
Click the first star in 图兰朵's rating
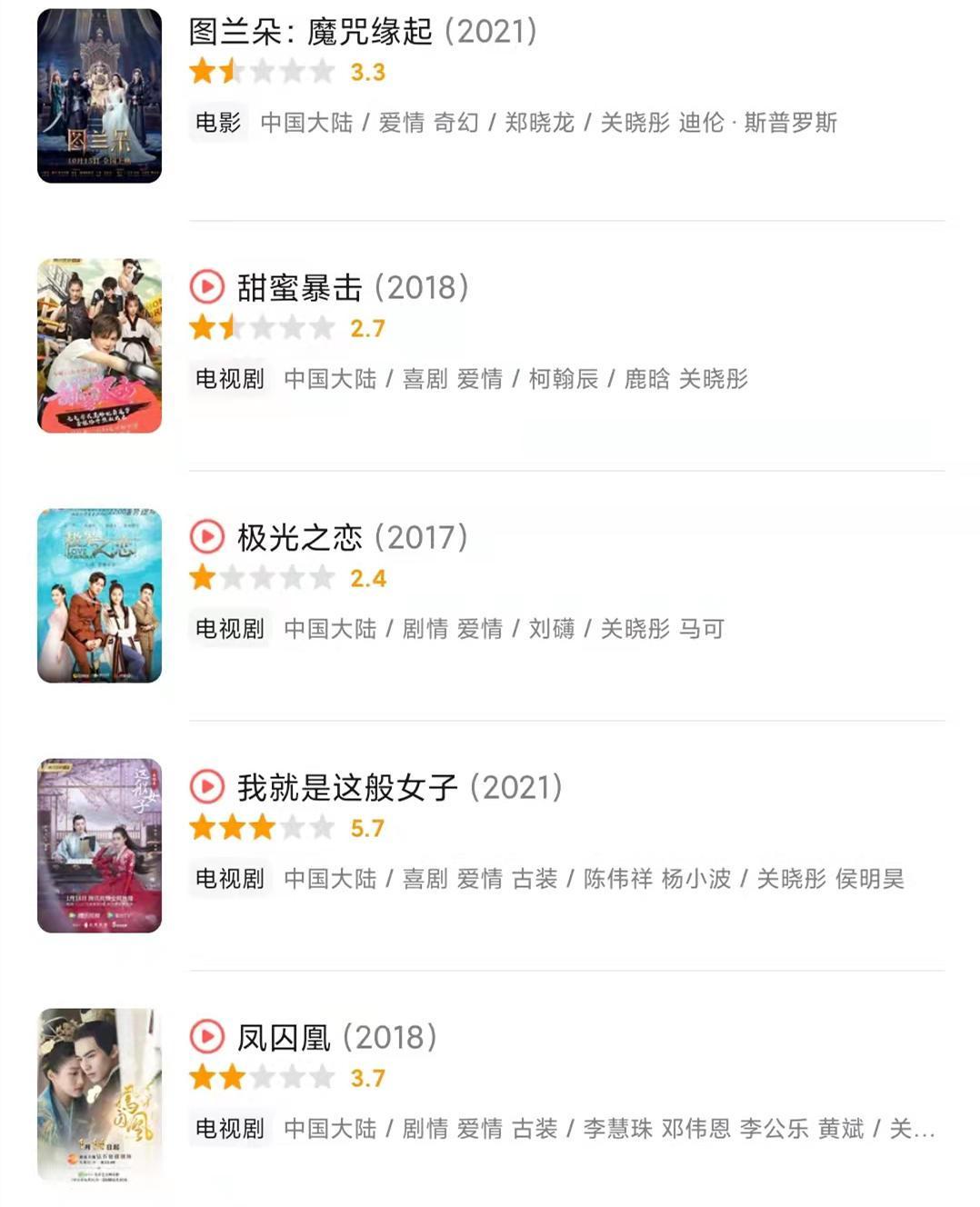tap(200, 70)
